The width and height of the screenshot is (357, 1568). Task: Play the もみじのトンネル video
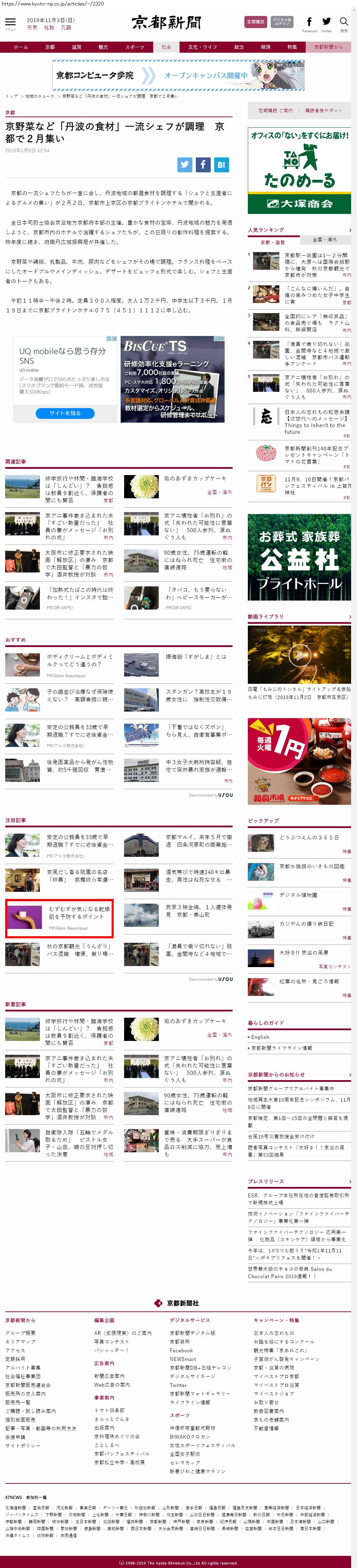point(299,654)
